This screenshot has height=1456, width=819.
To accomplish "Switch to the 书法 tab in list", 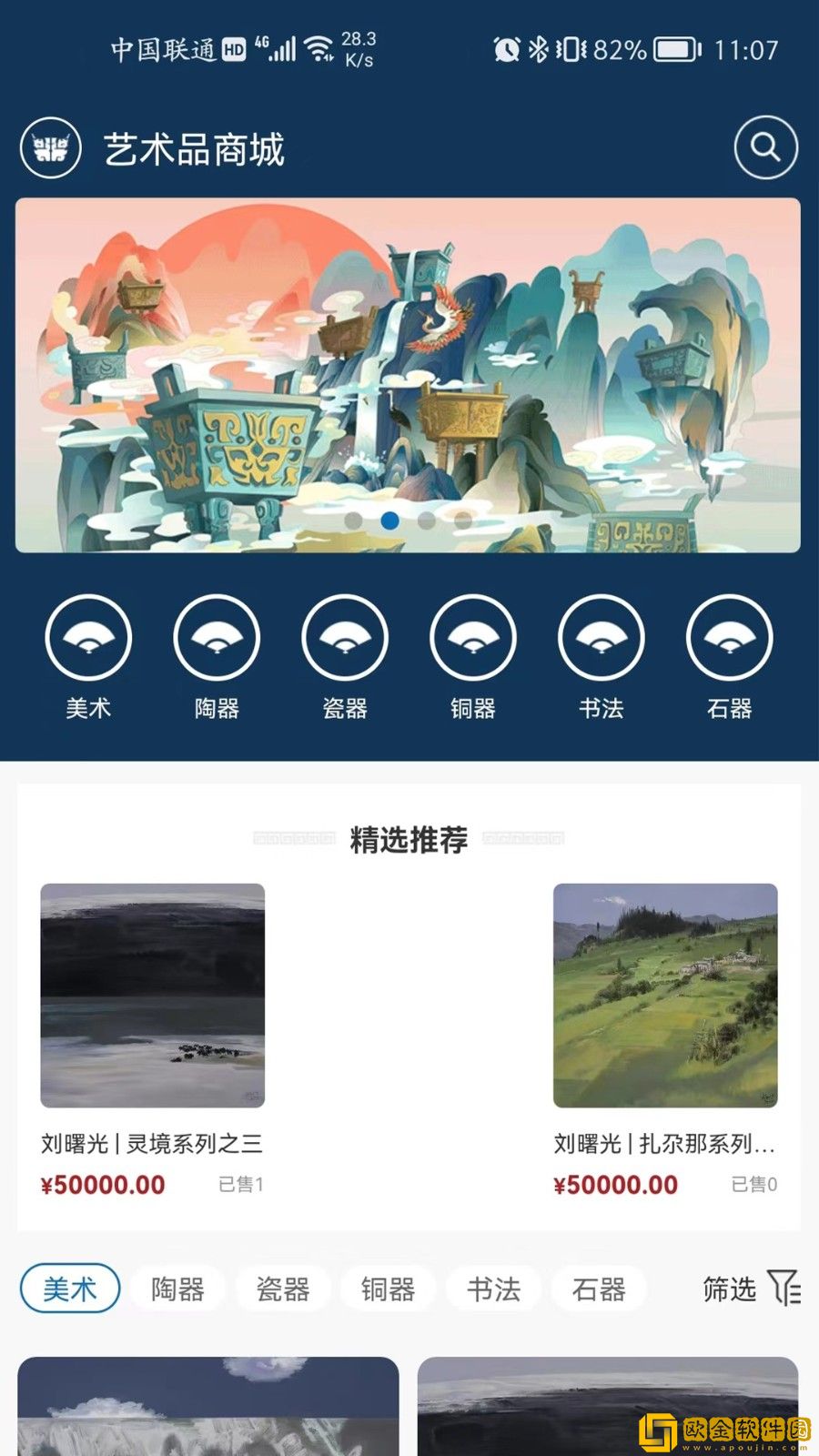I will click(x=493, y=1289).
